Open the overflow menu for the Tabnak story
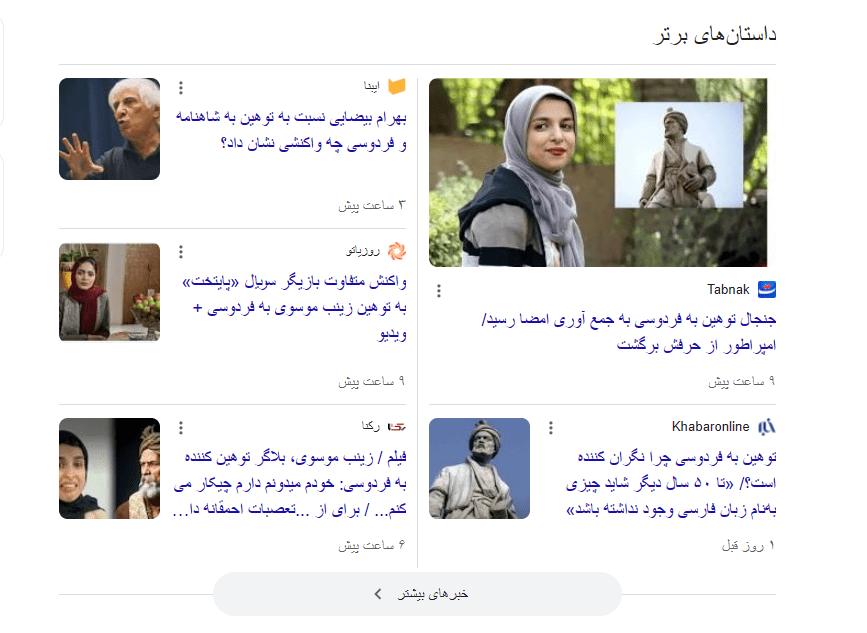This screenshot has width=867, height=633. tap(439, 291)
